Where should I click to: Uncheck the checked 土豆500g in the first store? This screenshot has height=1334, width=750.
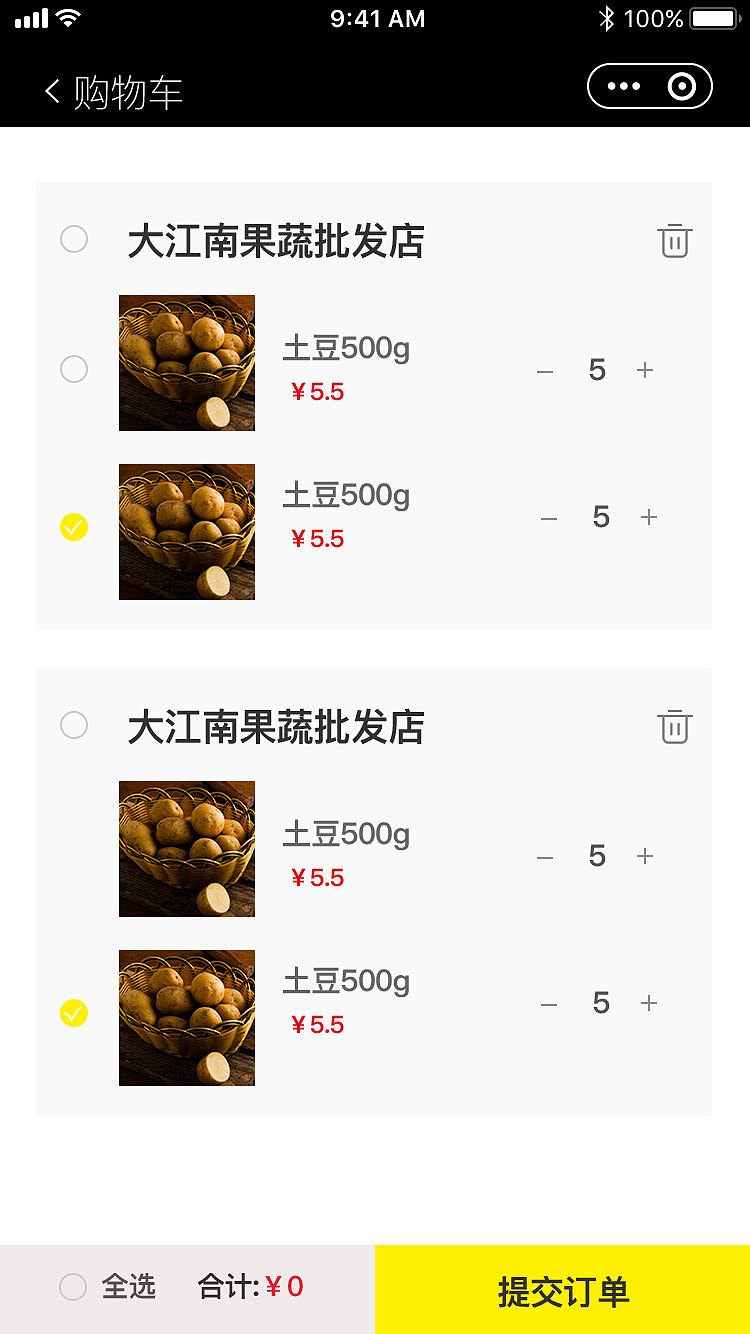coord(74,527)
